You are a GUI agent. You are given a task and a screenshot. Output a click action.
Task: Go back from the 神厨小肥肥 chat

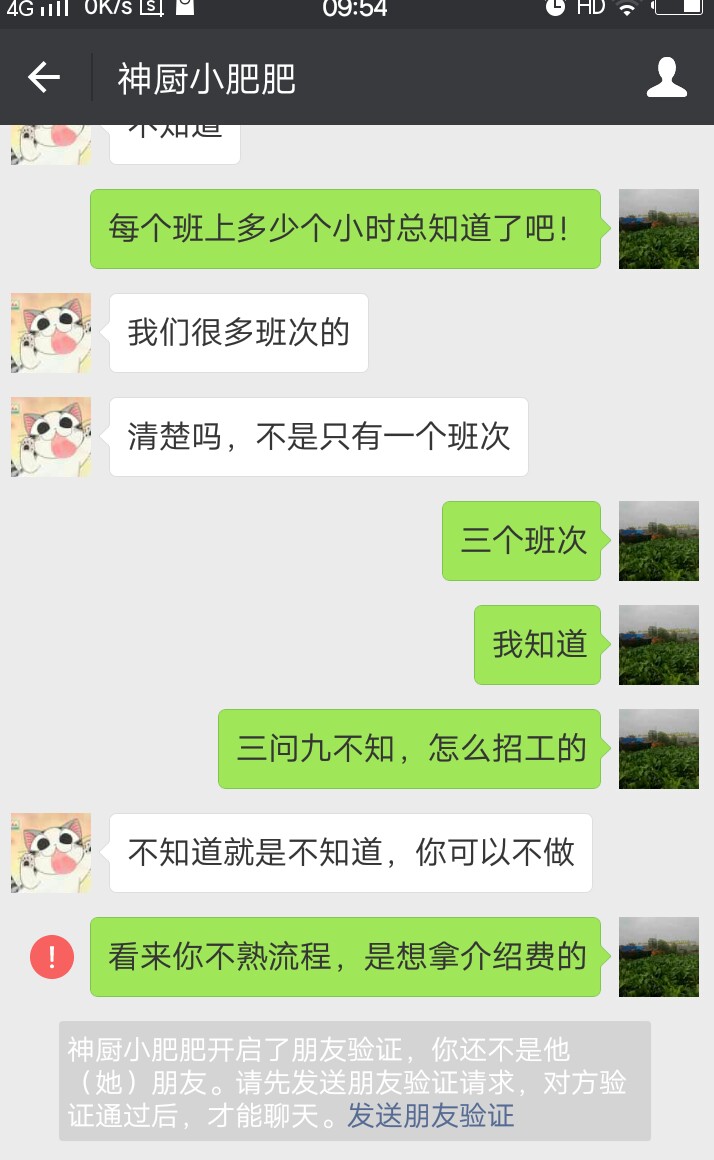(44, 78)
